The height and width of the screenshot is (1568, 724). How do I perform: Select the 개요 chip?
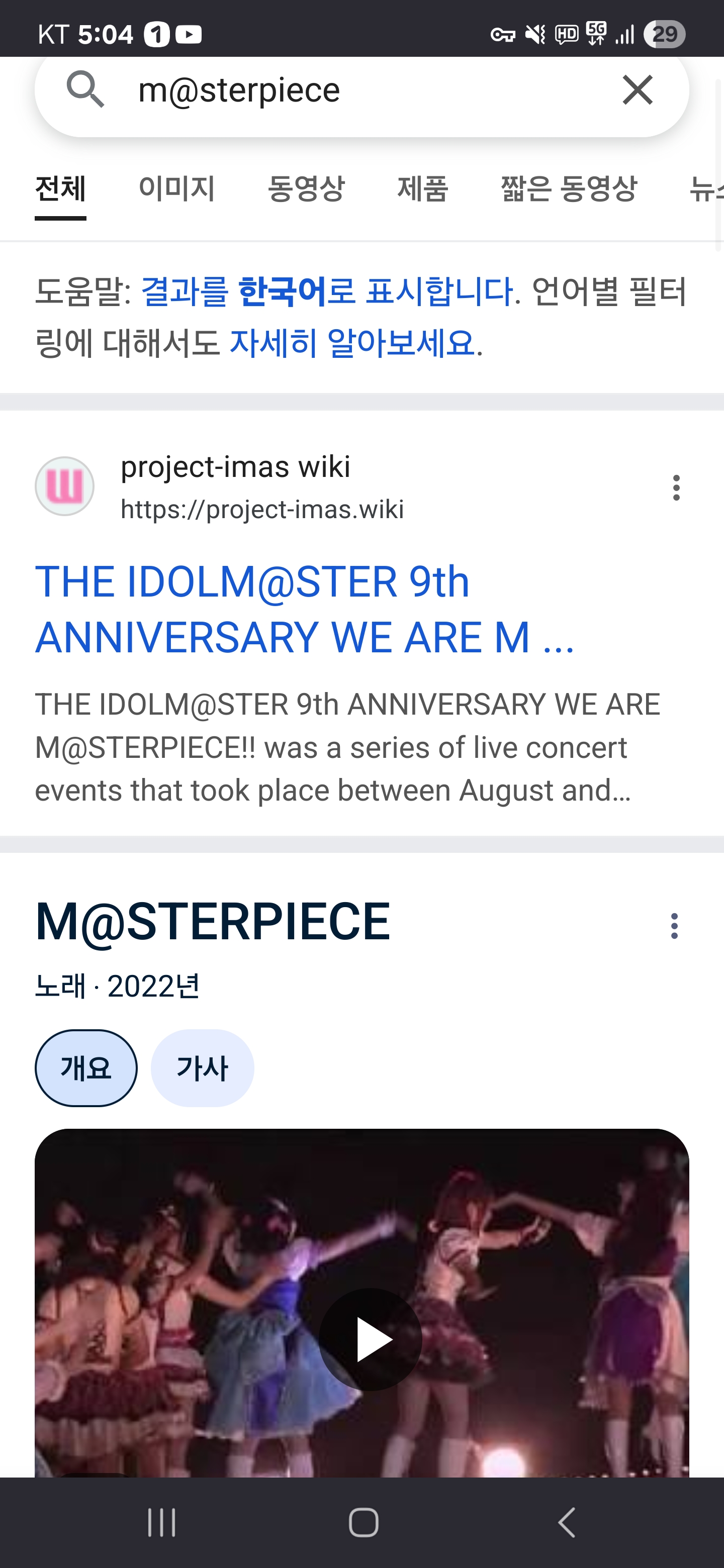(86, 1068)
